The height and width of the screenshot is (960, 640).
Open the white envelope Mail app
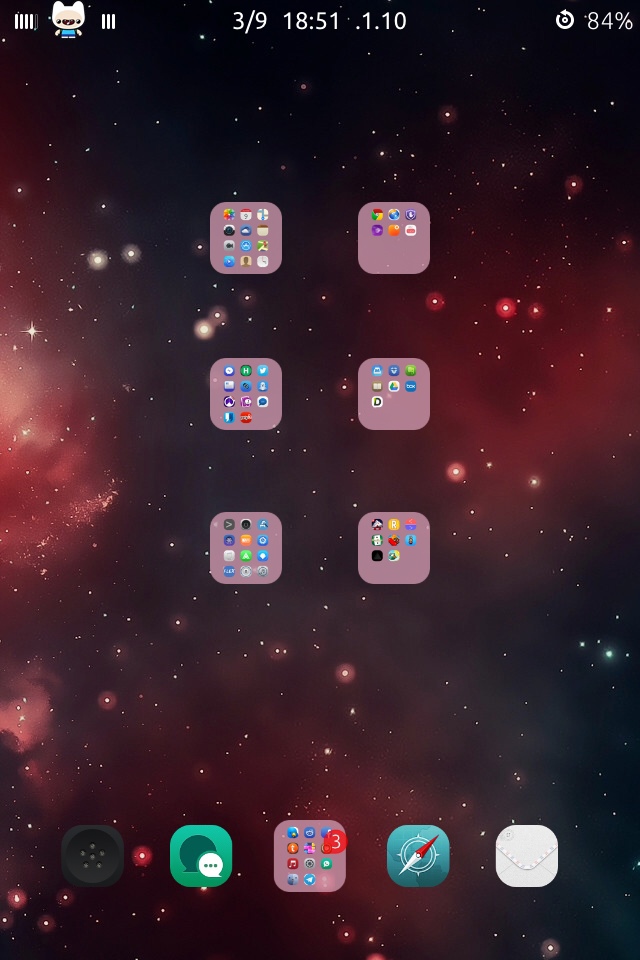pos(527,856)
